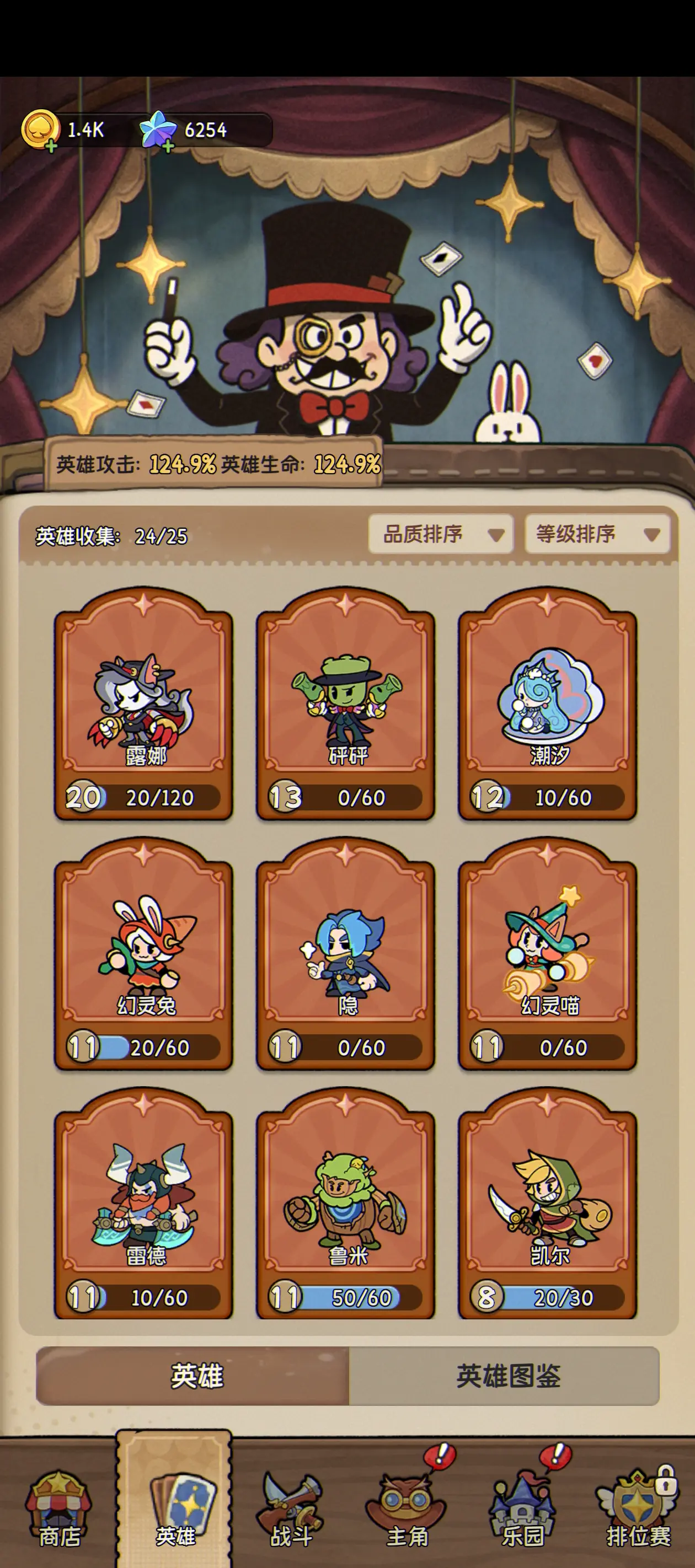View the 雷德 hero card
Viewport: 695px width, 1568px height.
[x=144, y=1204]
